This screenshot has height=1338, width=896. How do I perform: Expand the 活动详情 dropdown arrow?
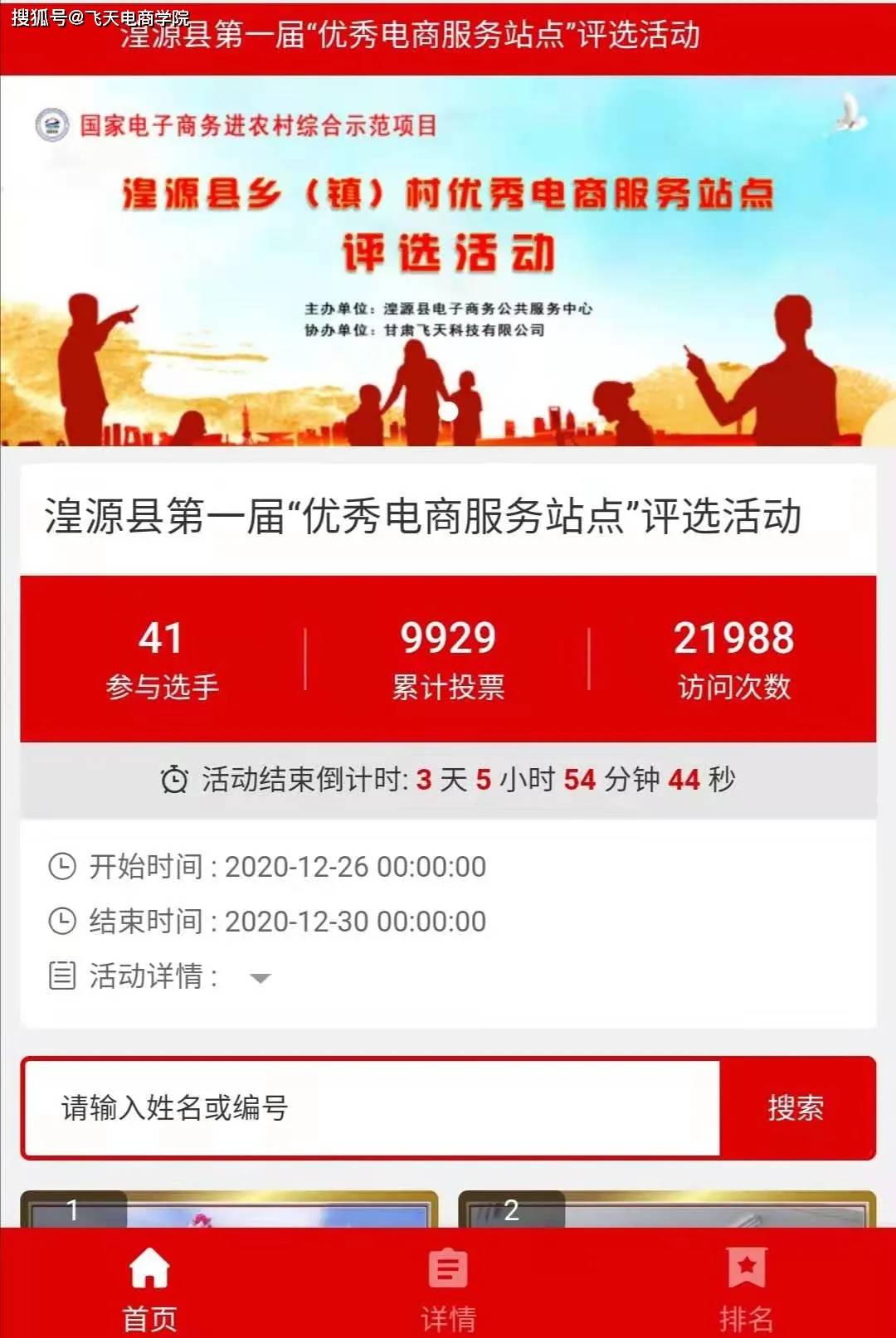pos(261,978)
